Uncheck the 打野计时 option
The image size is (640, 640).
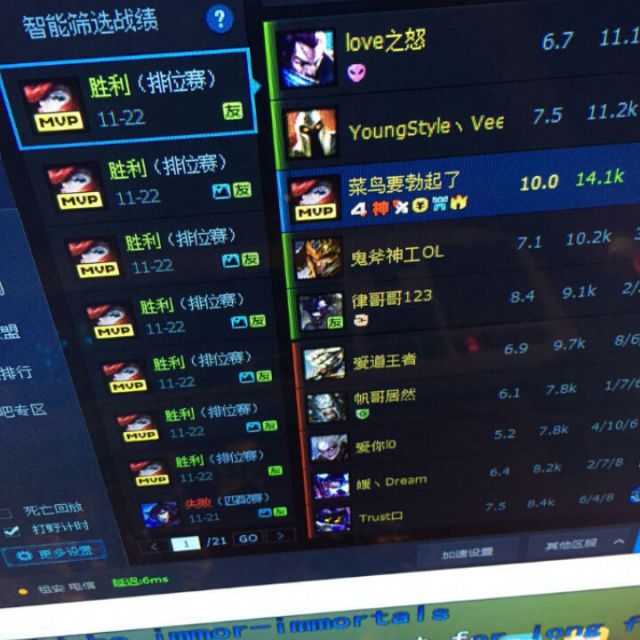point(11,531)
